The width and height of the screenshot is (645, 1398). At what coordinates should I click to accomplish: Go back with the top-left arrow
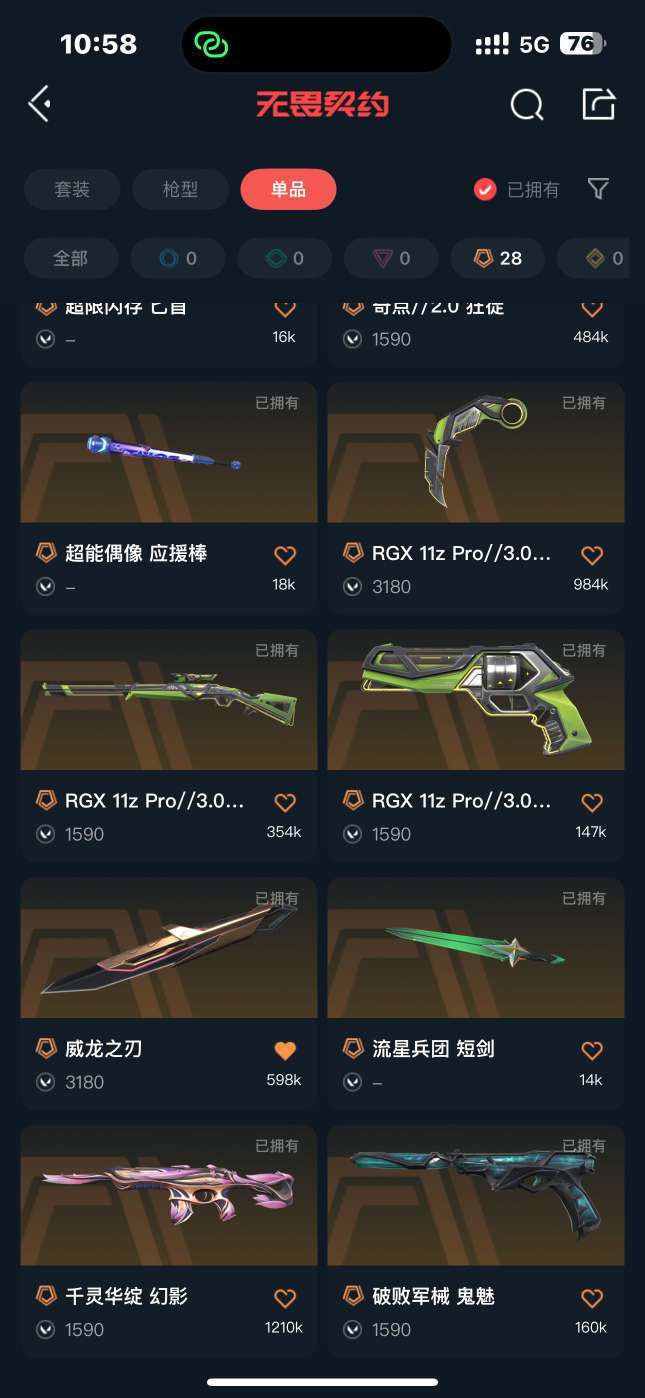pyautogui.click(x=39, y=104)
